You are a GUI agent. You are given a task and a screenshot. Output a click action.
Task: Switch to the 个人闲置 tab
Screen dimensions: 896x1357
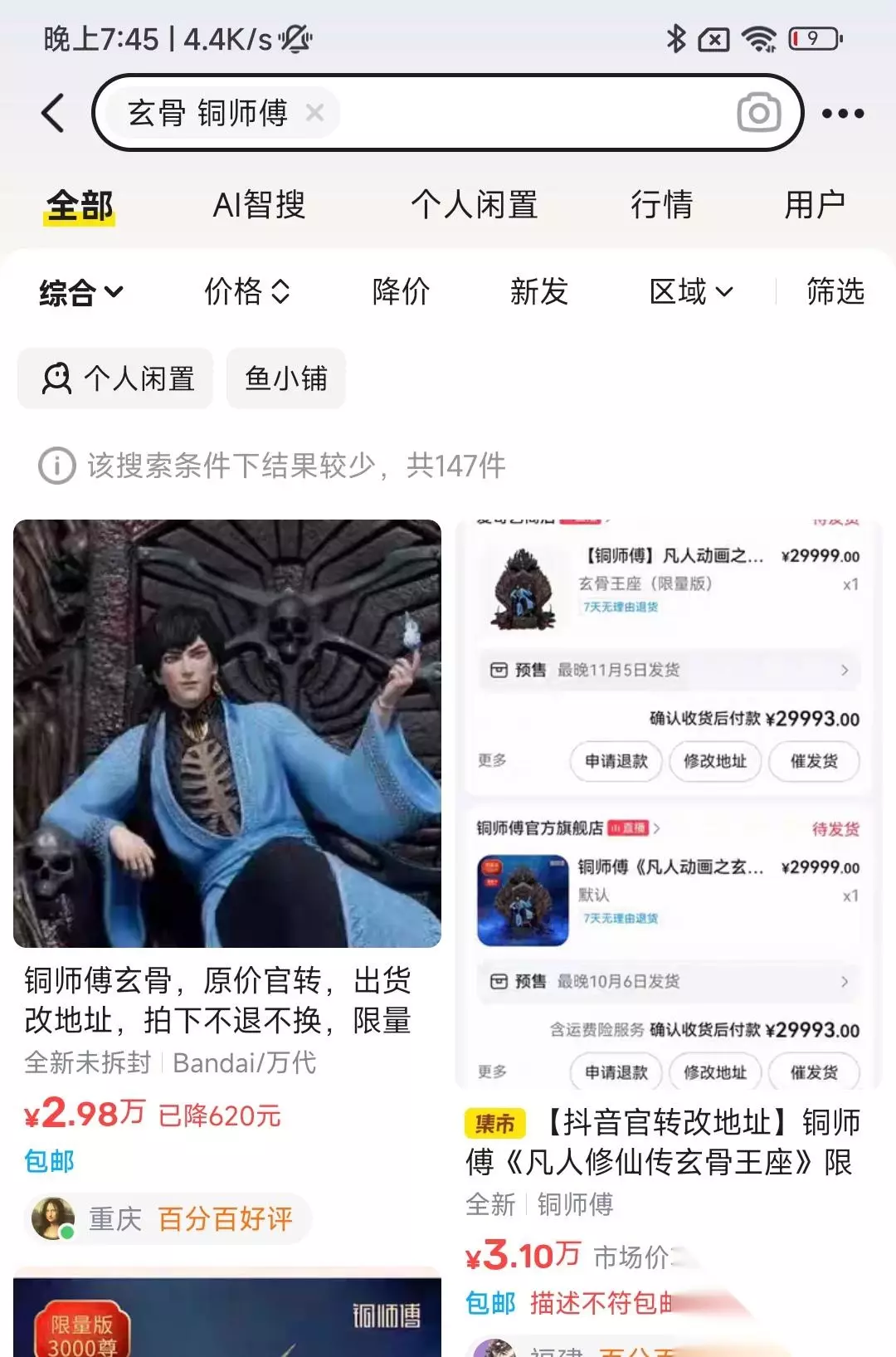[475, 205]
